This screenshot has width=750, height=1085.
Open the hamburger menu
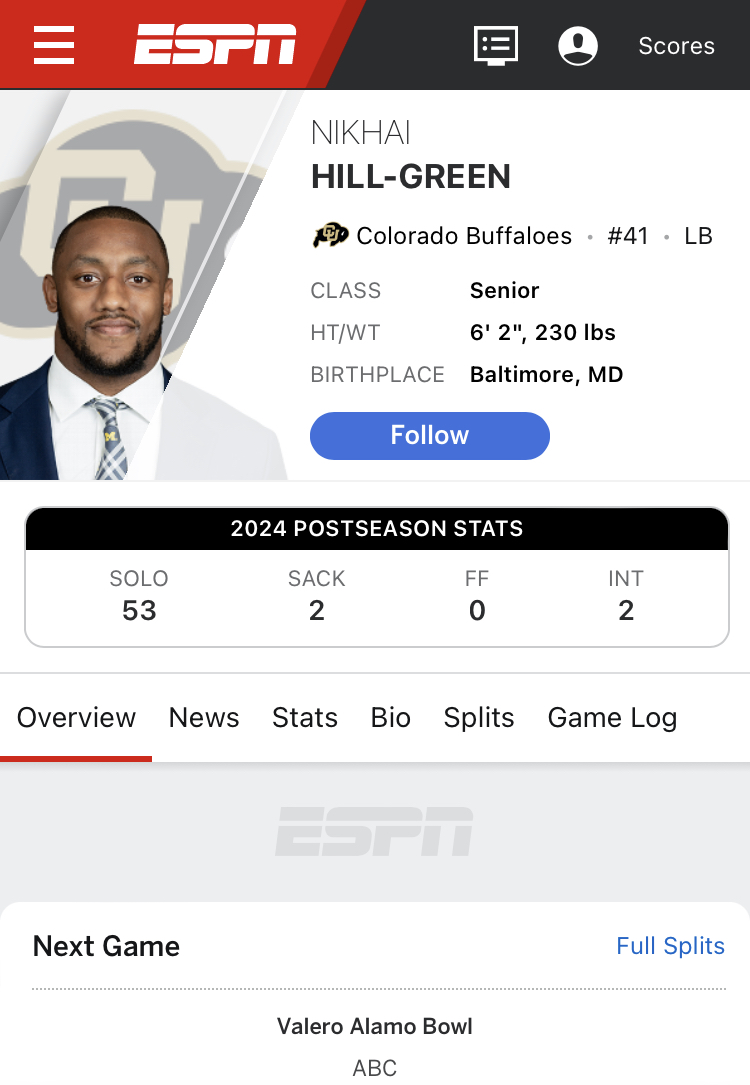[54, 45]
